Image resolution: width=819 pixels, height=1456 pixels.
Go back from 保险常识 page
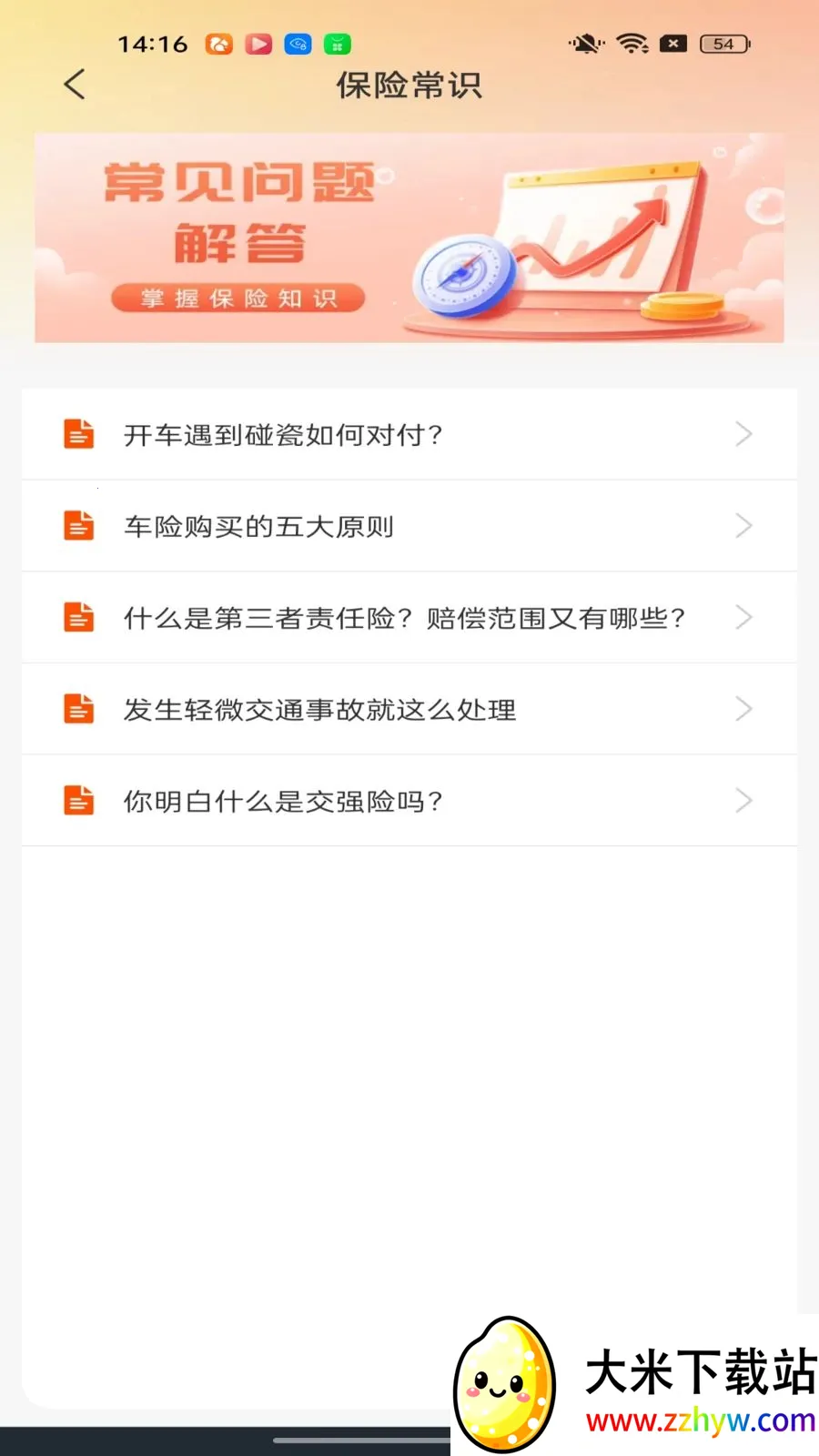[x=75, y=85]
